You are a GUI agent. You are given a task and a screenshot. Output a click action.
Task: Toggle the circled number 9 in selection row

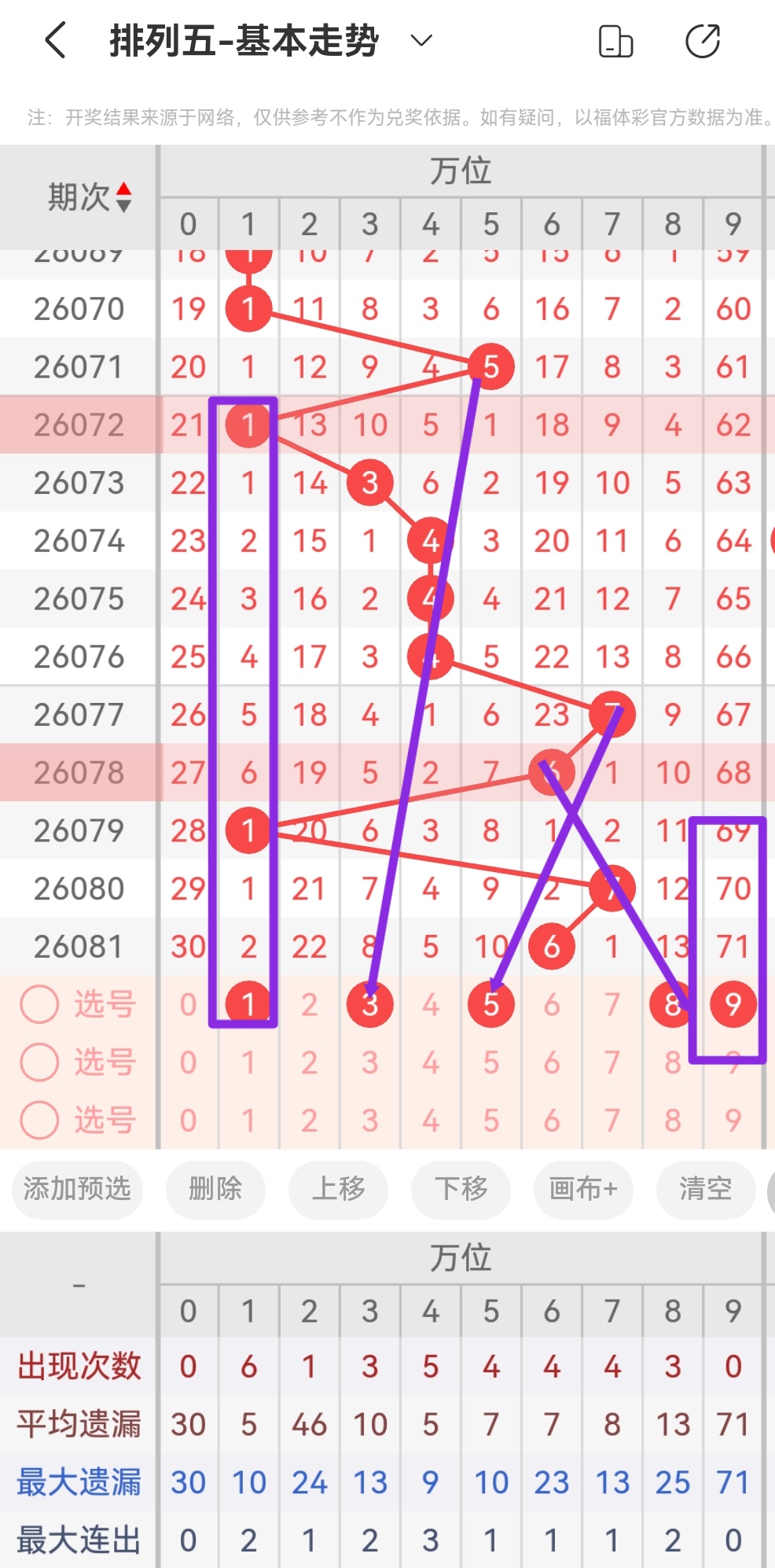tap(733, 1004)
